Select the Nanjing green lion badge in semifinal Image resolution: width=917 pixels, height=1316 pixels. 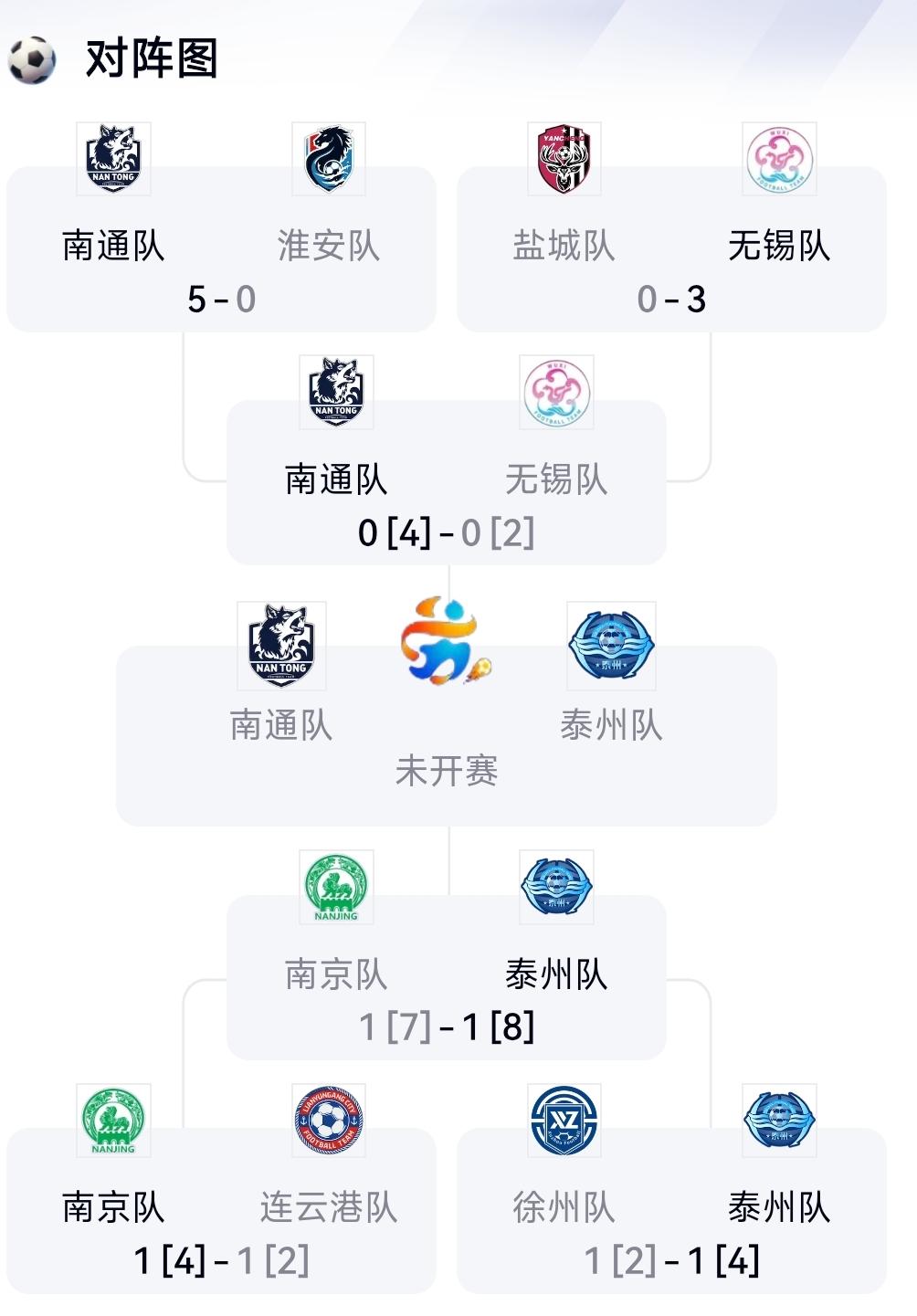tap(337, 889)
